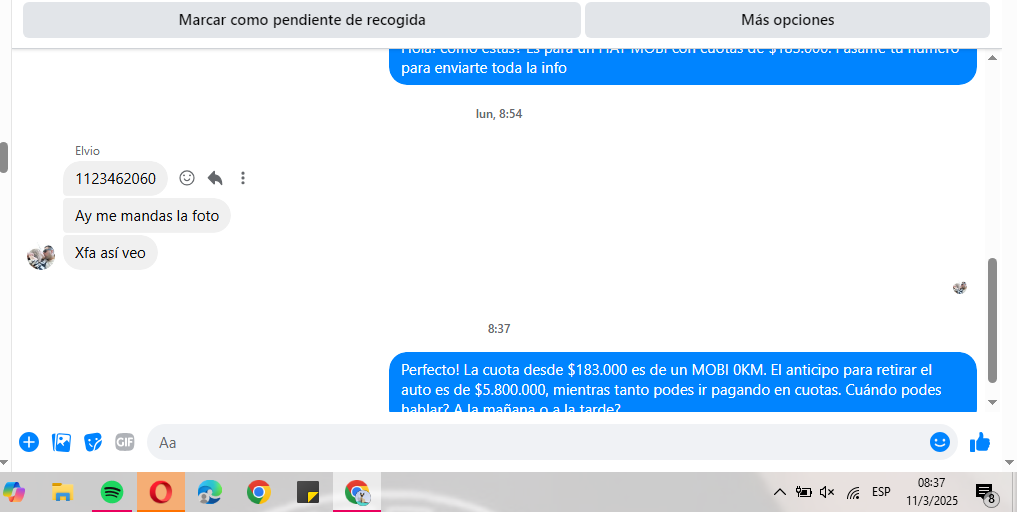Show hidden icons in the system tray
This screenshot has width=1017, height=512.
click(x=780, y=492)
